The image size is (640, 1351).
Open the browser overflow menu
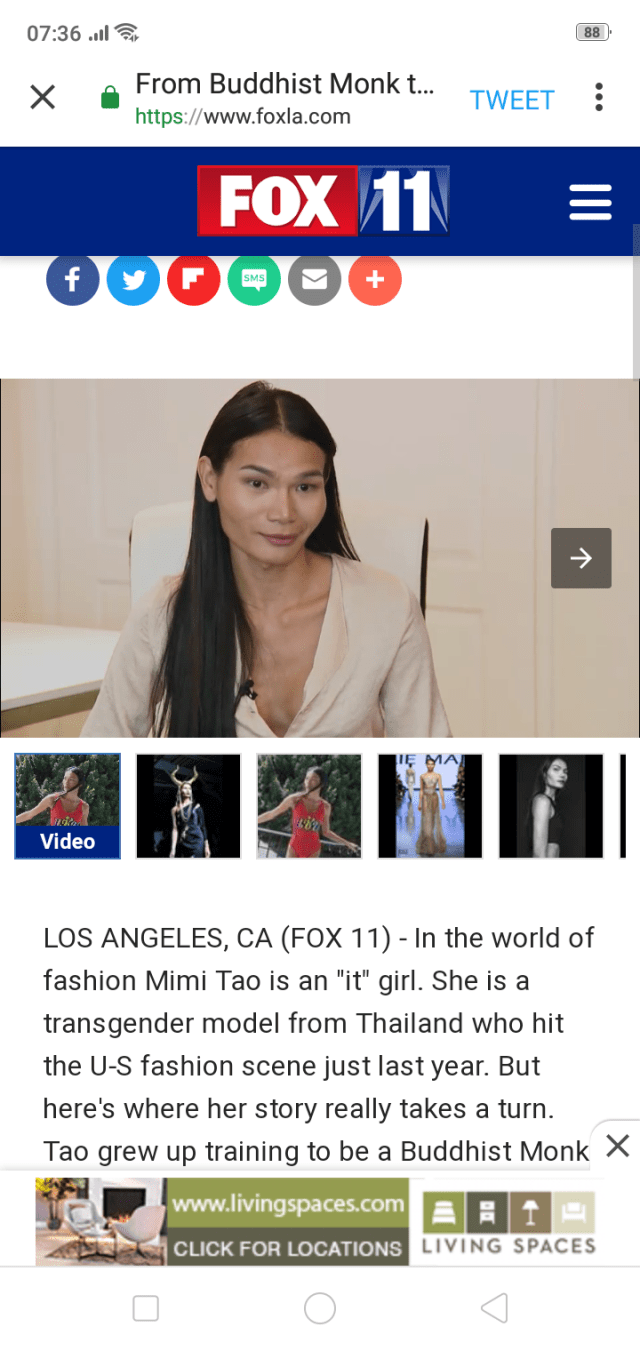click(598, 98)
